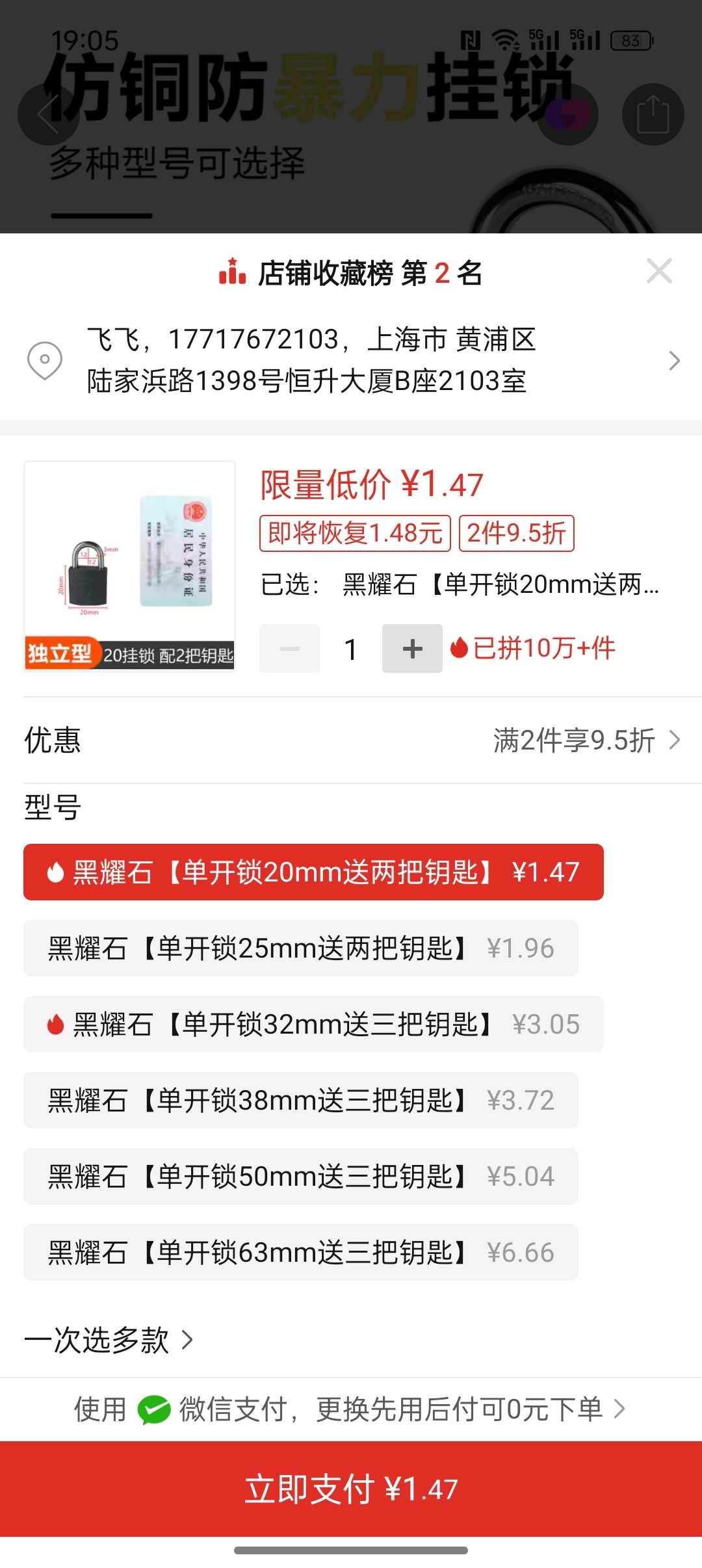Select the 单开锁20mm送两把钥匙 option
Screen dimensions: 702x1568
pos(313,872)
